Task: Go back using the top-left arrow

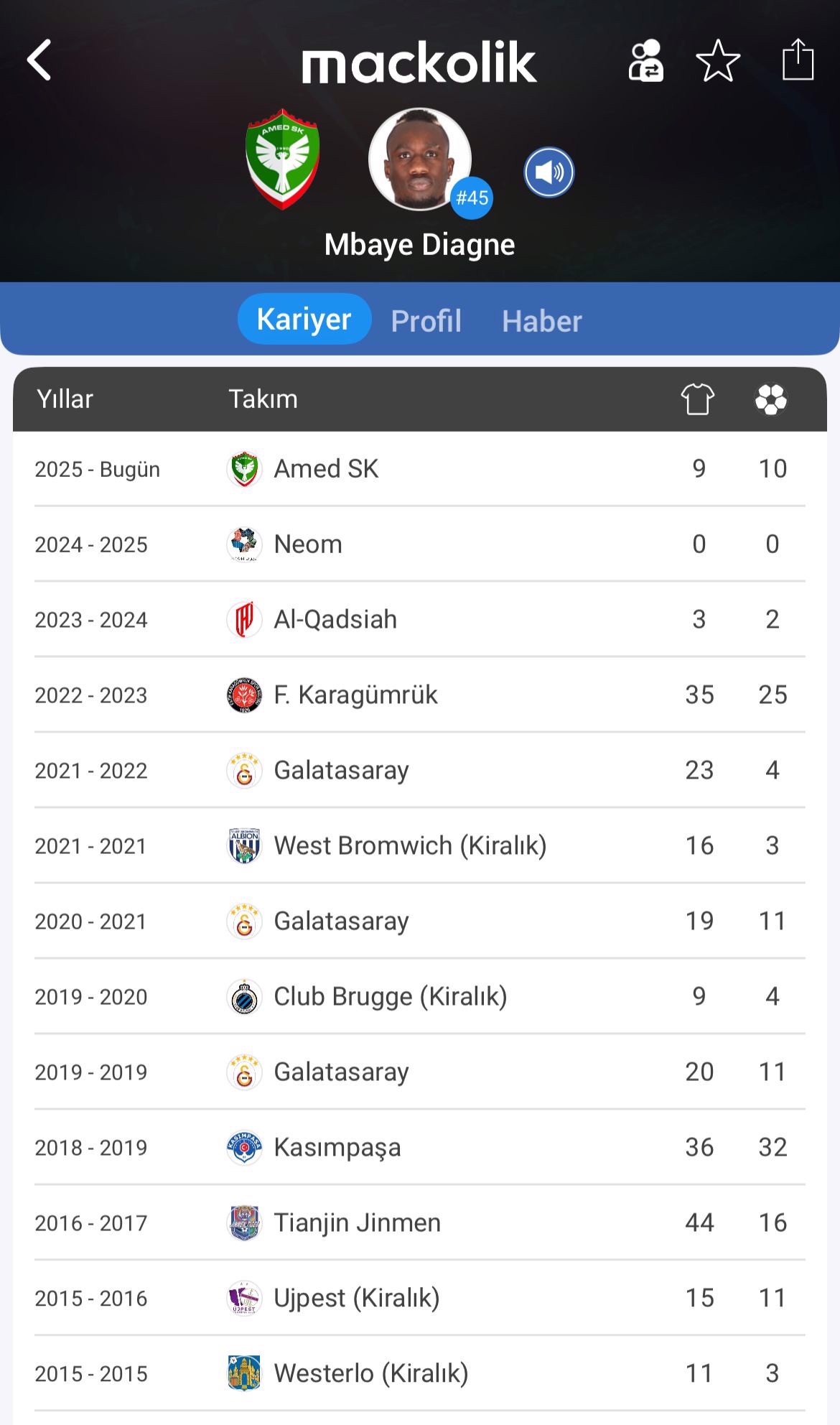Action: [40, 60]
